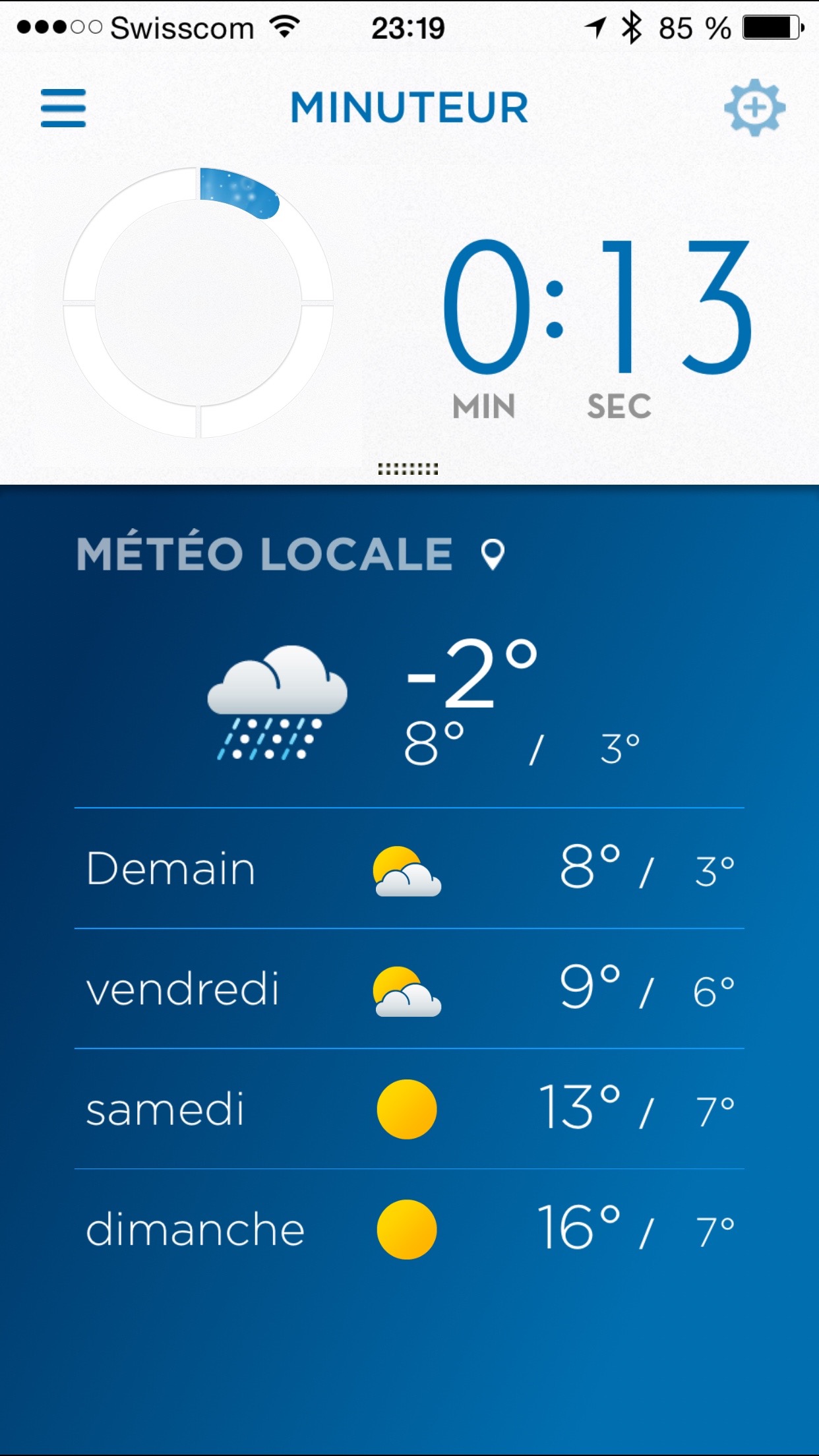Open the dimanche forecast row
This screenshot has height=1456, width=819.
[x=409, y=1229]
